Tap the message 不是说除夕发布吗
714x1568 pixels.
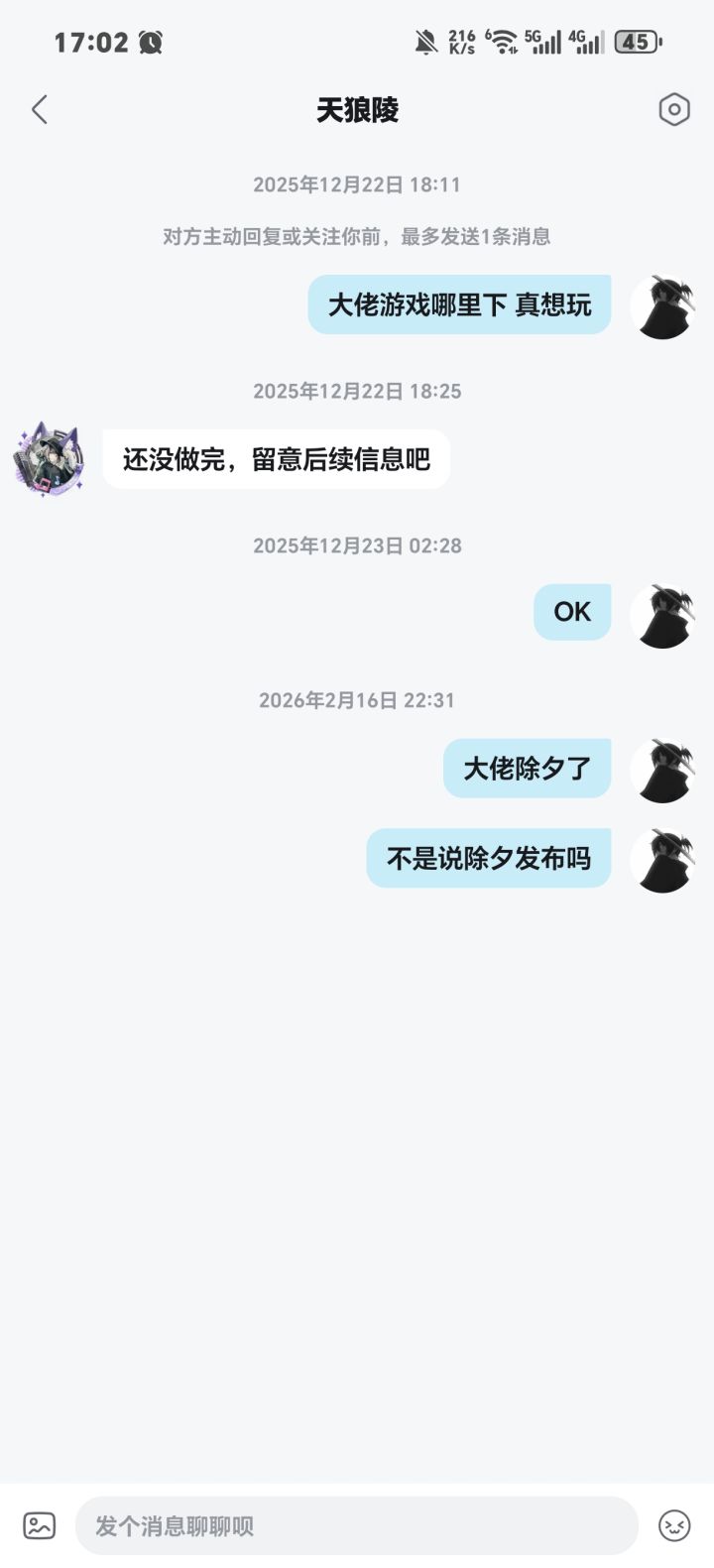tap(488, 858)
